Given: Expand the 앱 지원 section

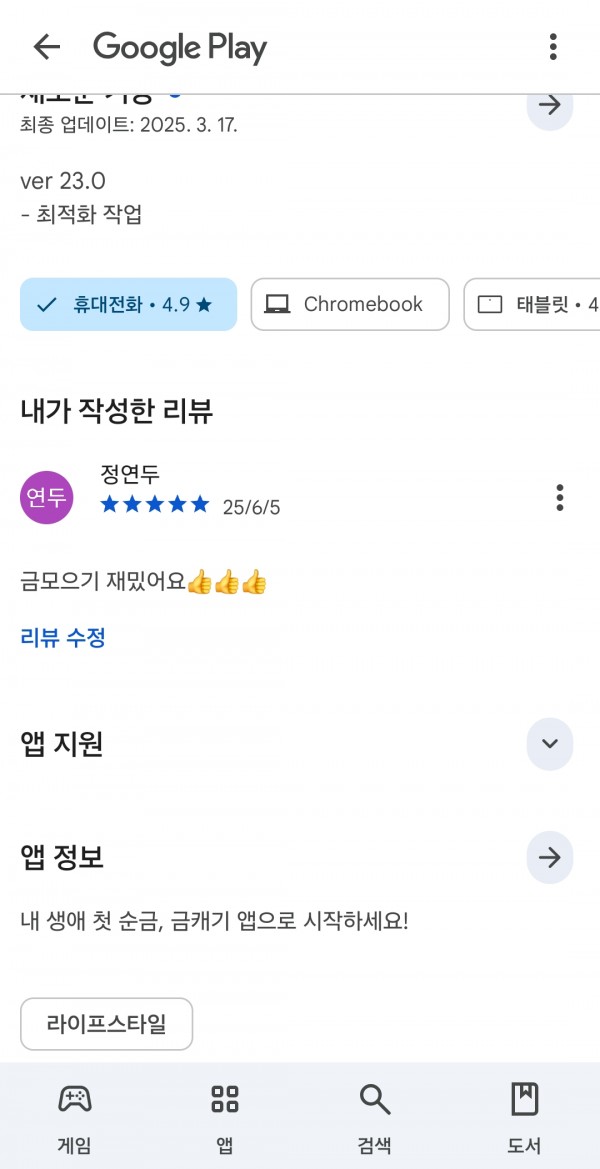Looking at the screenshot, I should (549, 744).
